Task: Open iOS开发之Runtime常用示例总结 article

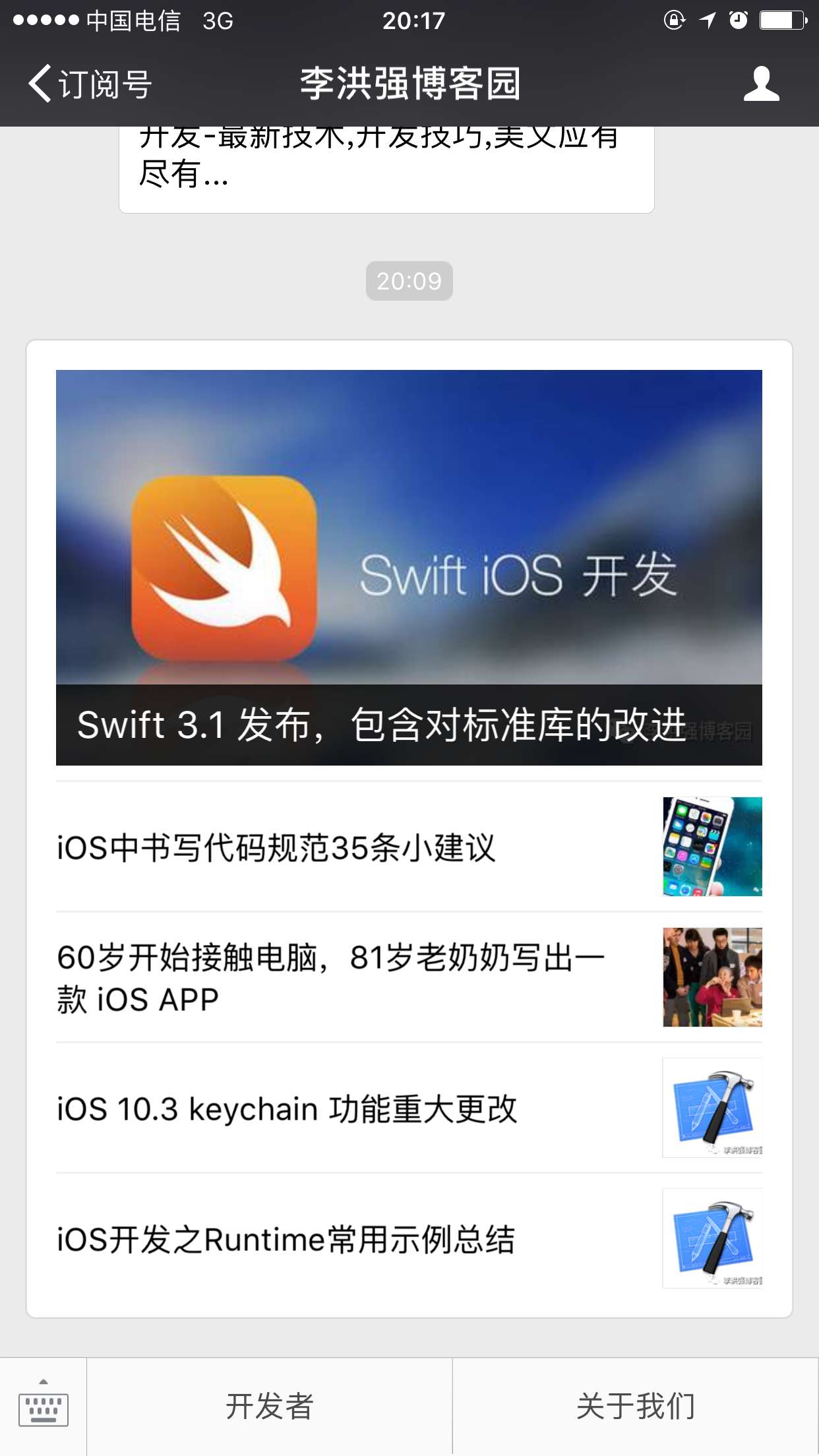Action: point(409,1238)
